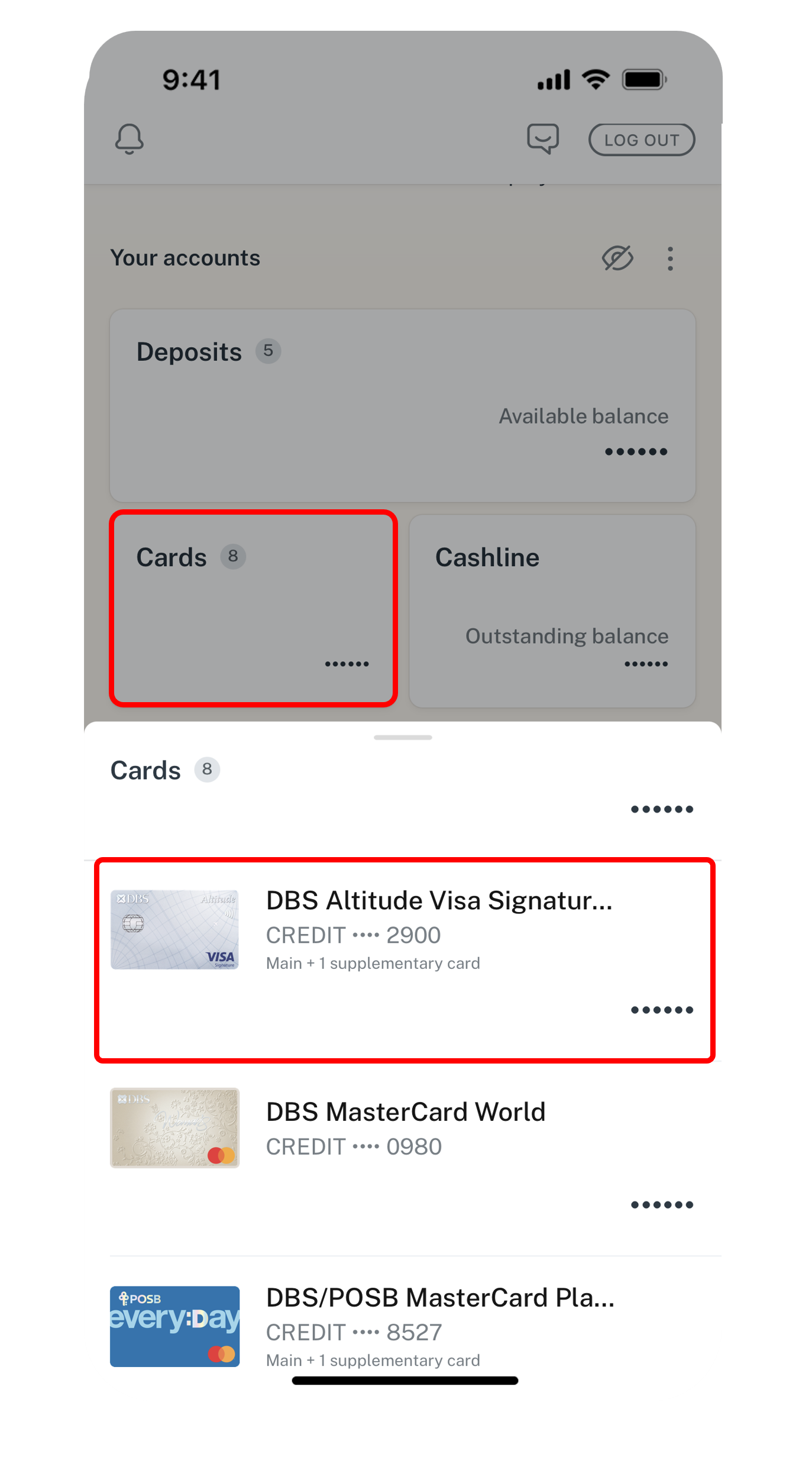The height and width of the screenshot is (1464, 812).
Task: Select the Cards tile
Action: pos(253,608)
